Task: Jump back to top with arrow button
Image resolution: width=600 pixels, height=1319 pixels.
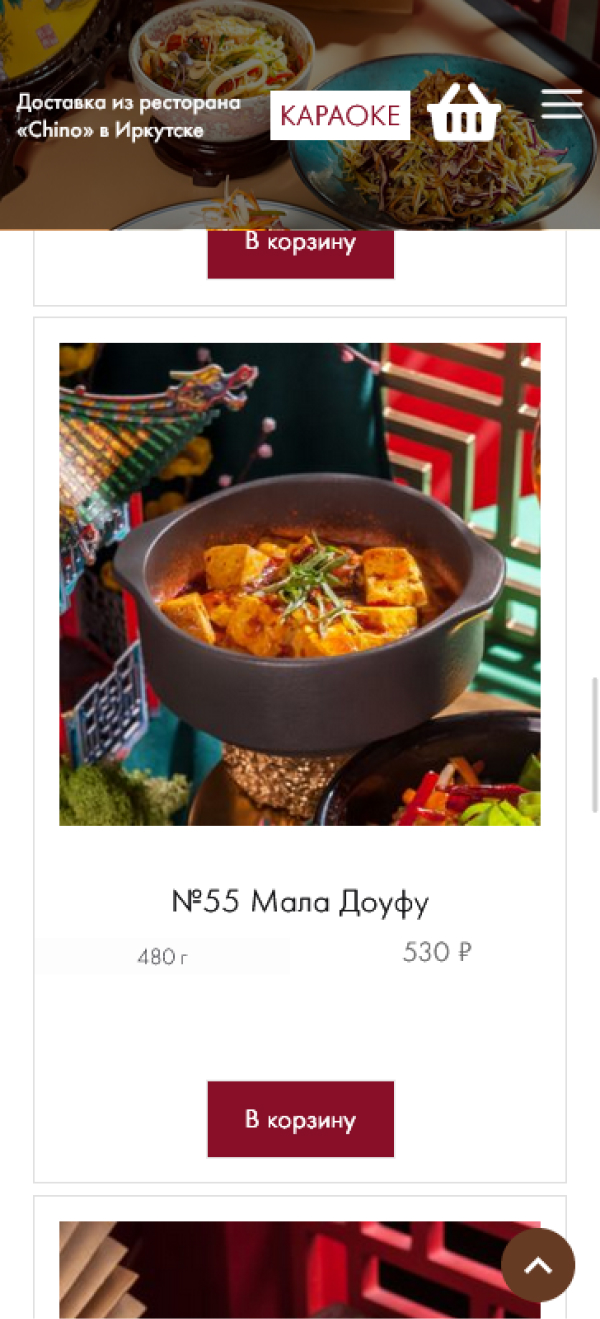Action: point(538,1265)
